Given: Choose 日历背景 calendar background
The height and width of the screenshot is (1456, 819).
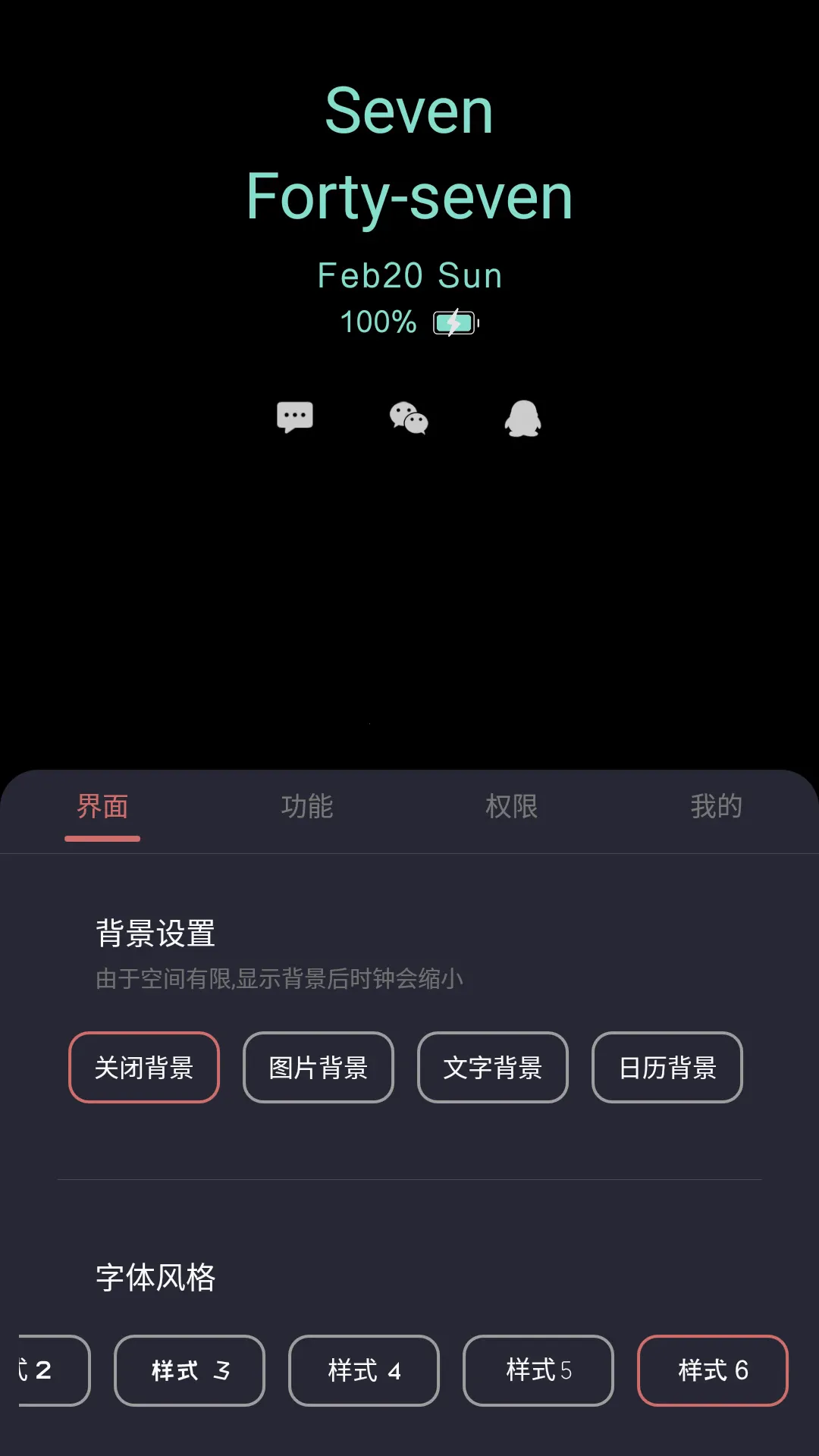Looking at the screenshot, I should pyautogui.click(x=667, y=1068).
